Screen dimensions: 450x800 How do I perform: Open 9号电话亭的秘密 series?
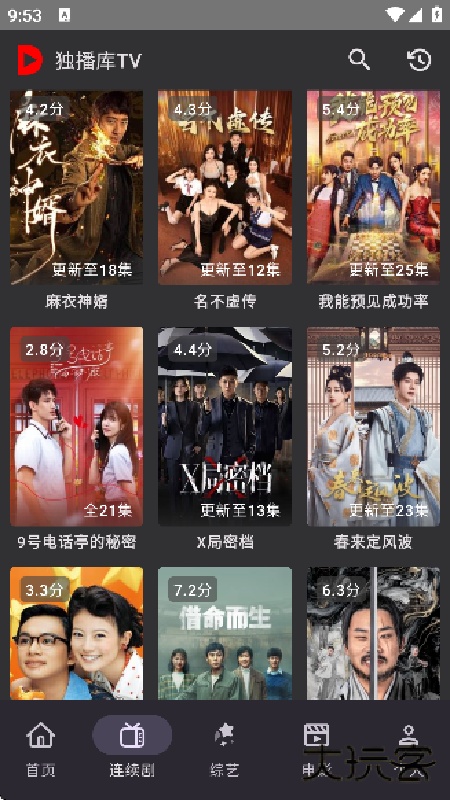(x=77, y=439)
